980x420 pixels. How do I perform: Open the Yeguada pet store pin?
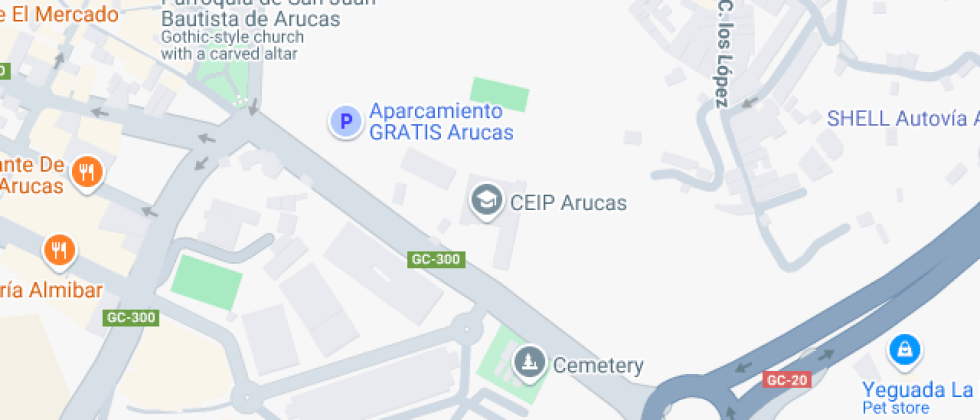(904, 350)
